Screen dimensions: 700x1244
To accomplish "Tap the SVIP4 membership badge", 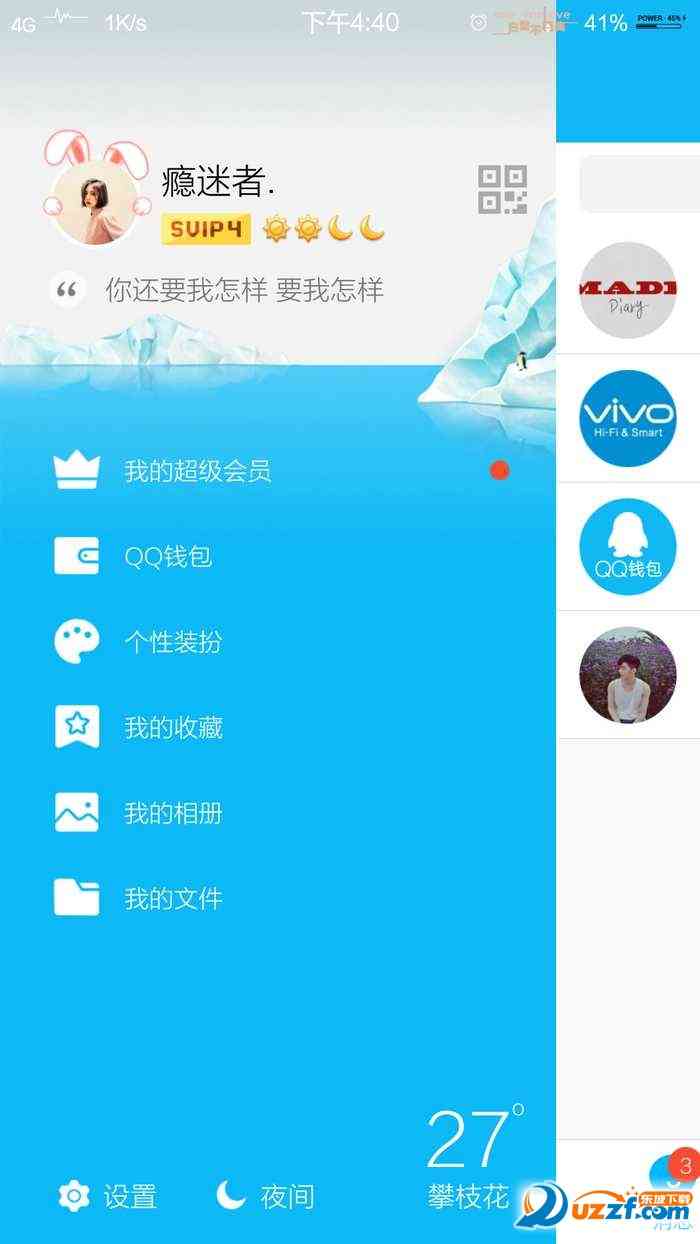I will click(x=206, y=230).
